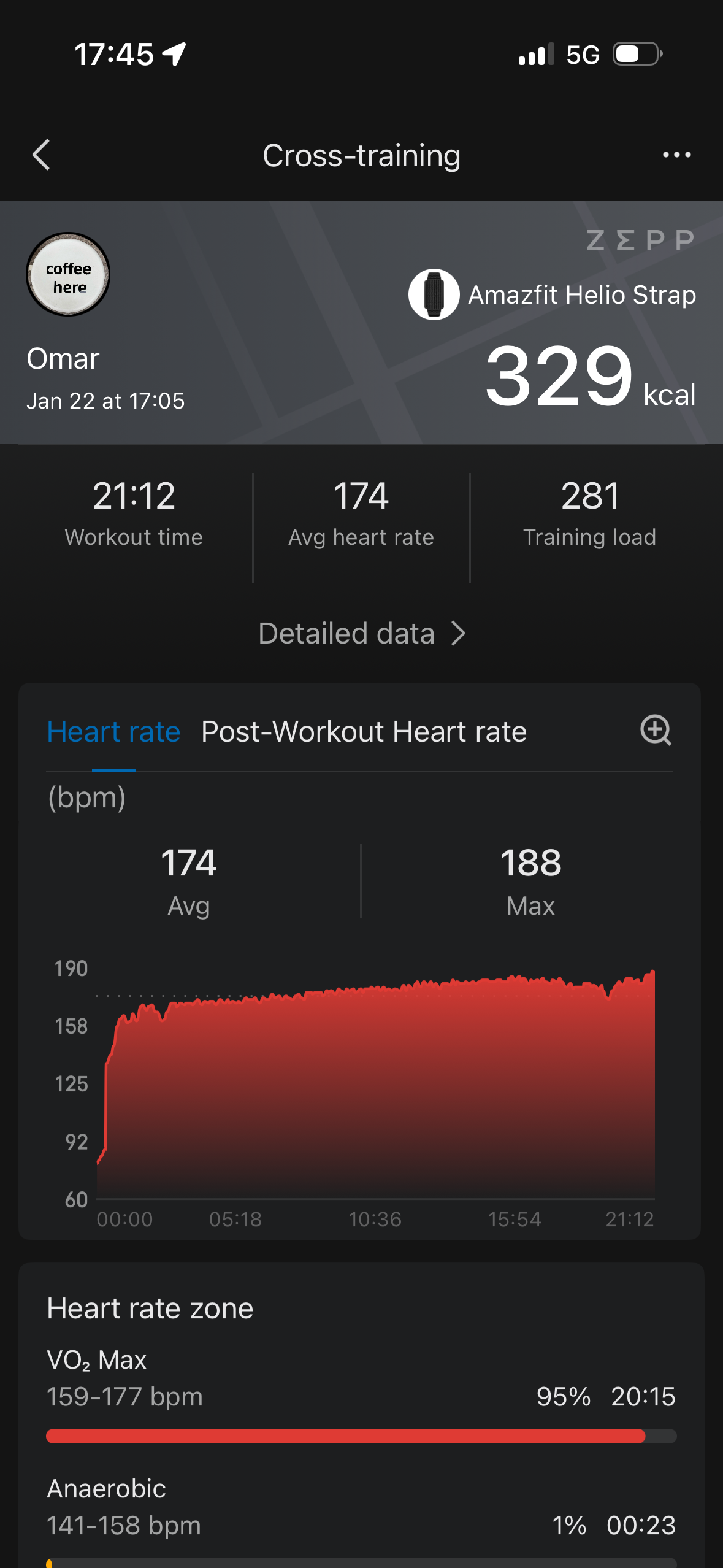Tap the location arrow in the status bar
Screen dimensions: 723x1568
pos(174,54)
